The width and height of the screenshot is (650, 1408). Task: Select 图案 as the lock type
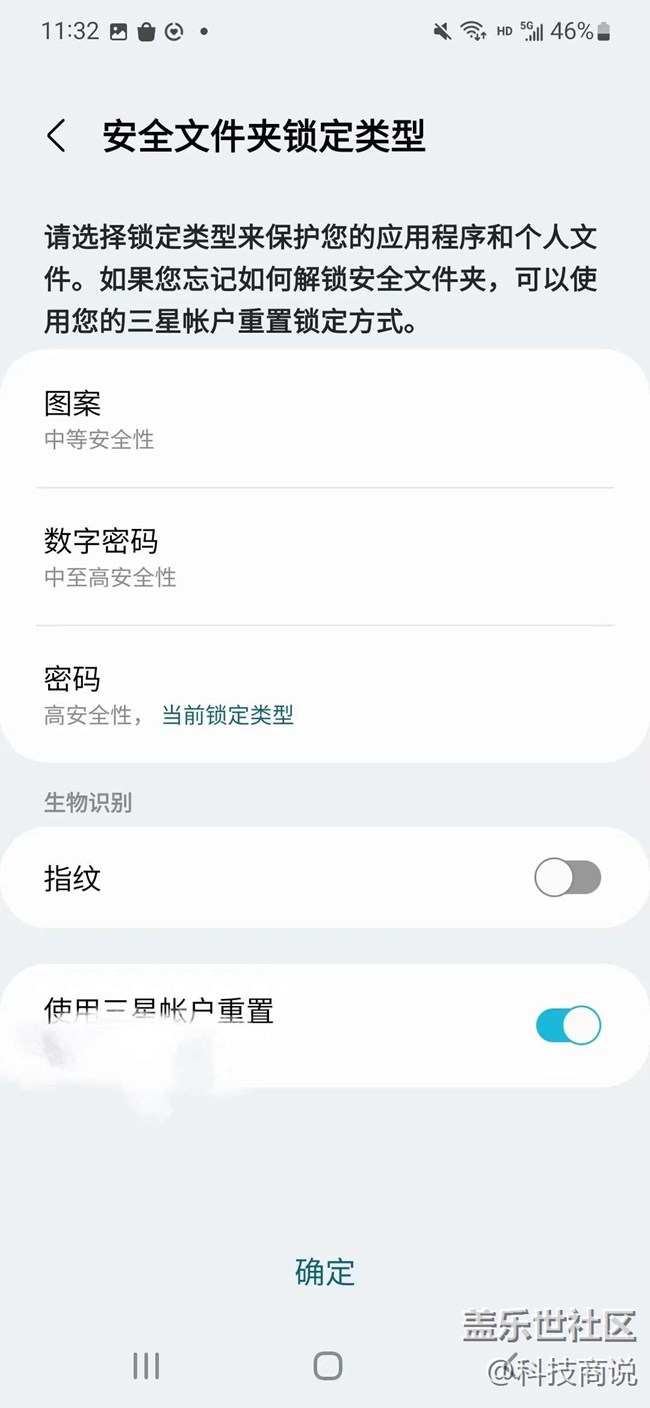click(x=324, y=420)
